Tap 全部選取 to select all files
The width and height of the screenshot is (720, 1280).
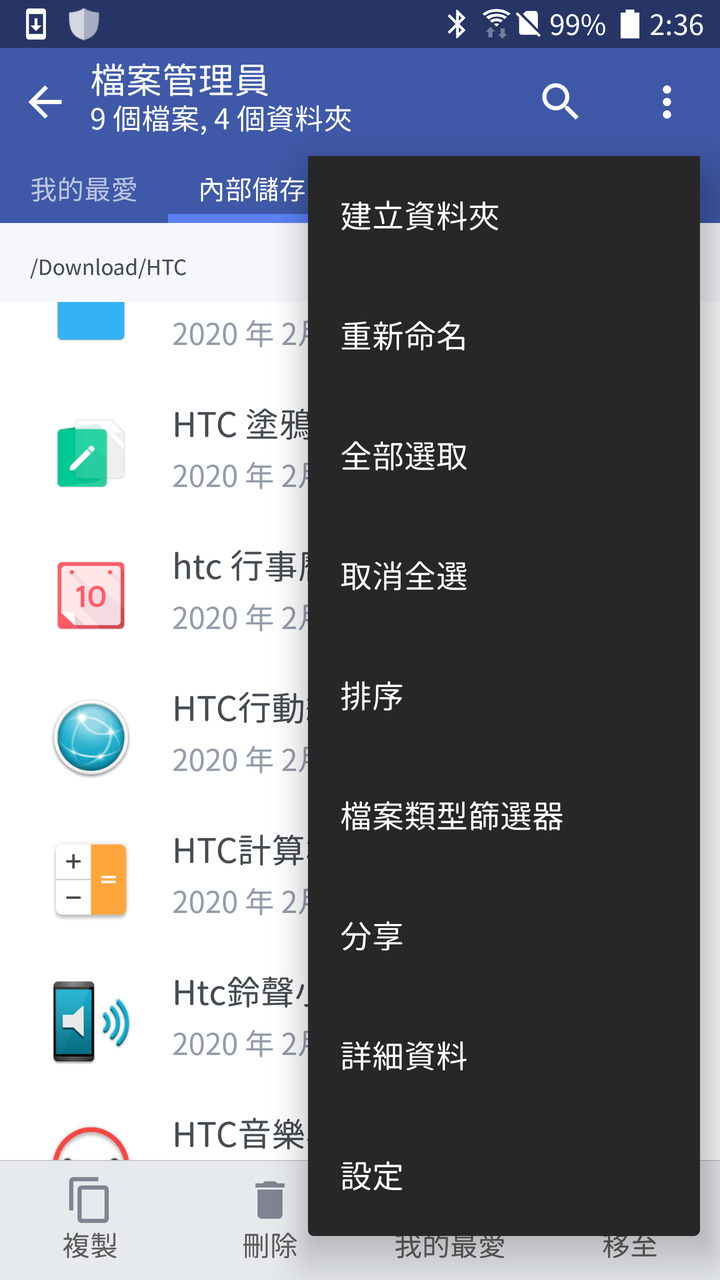pos(504,456)
